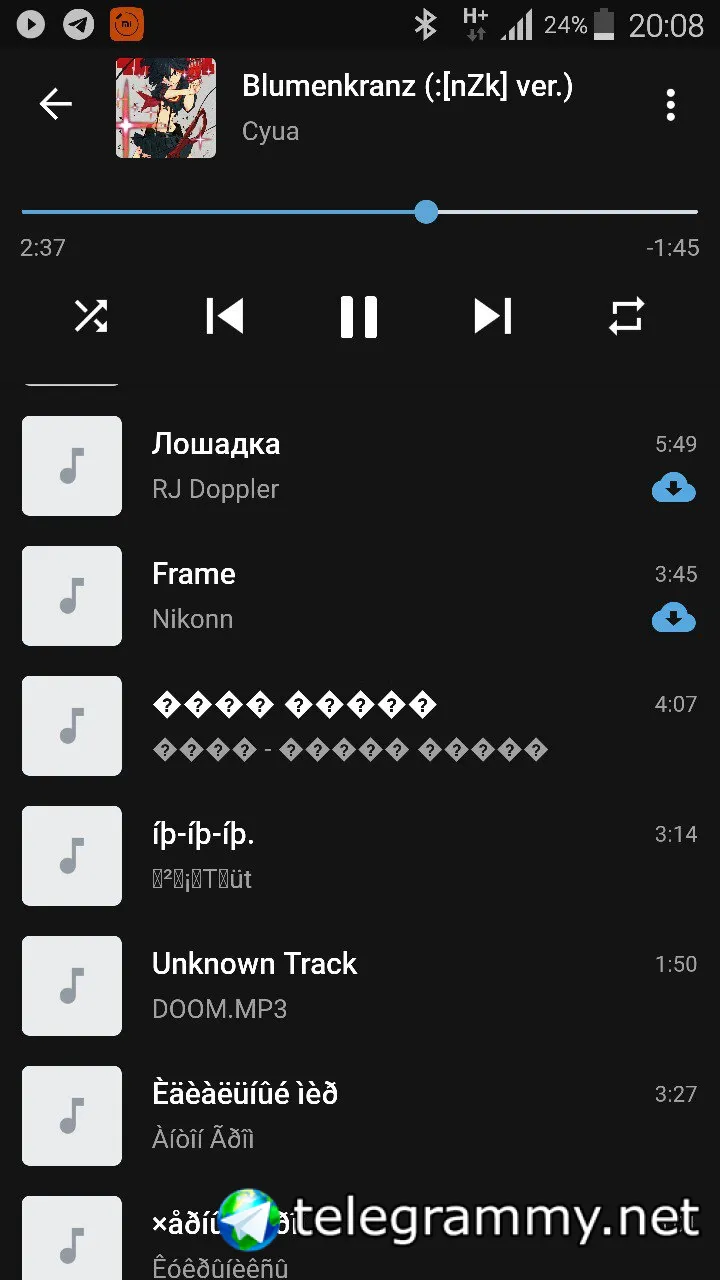Go back using the arrow
Screen dimensions: 720x1280
click(x=56, y=104)
